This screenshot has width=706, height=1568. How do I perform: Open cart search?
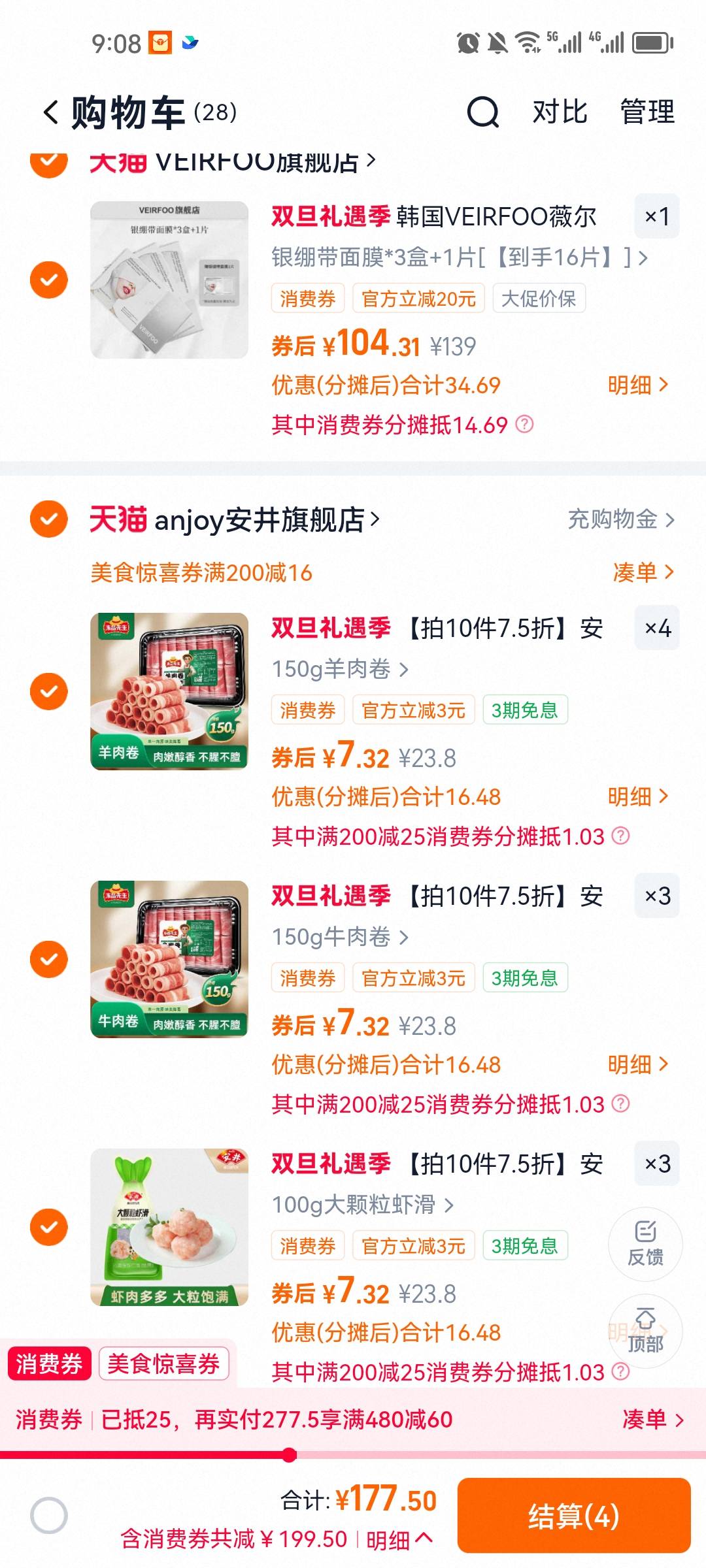(x=483, y=112)
